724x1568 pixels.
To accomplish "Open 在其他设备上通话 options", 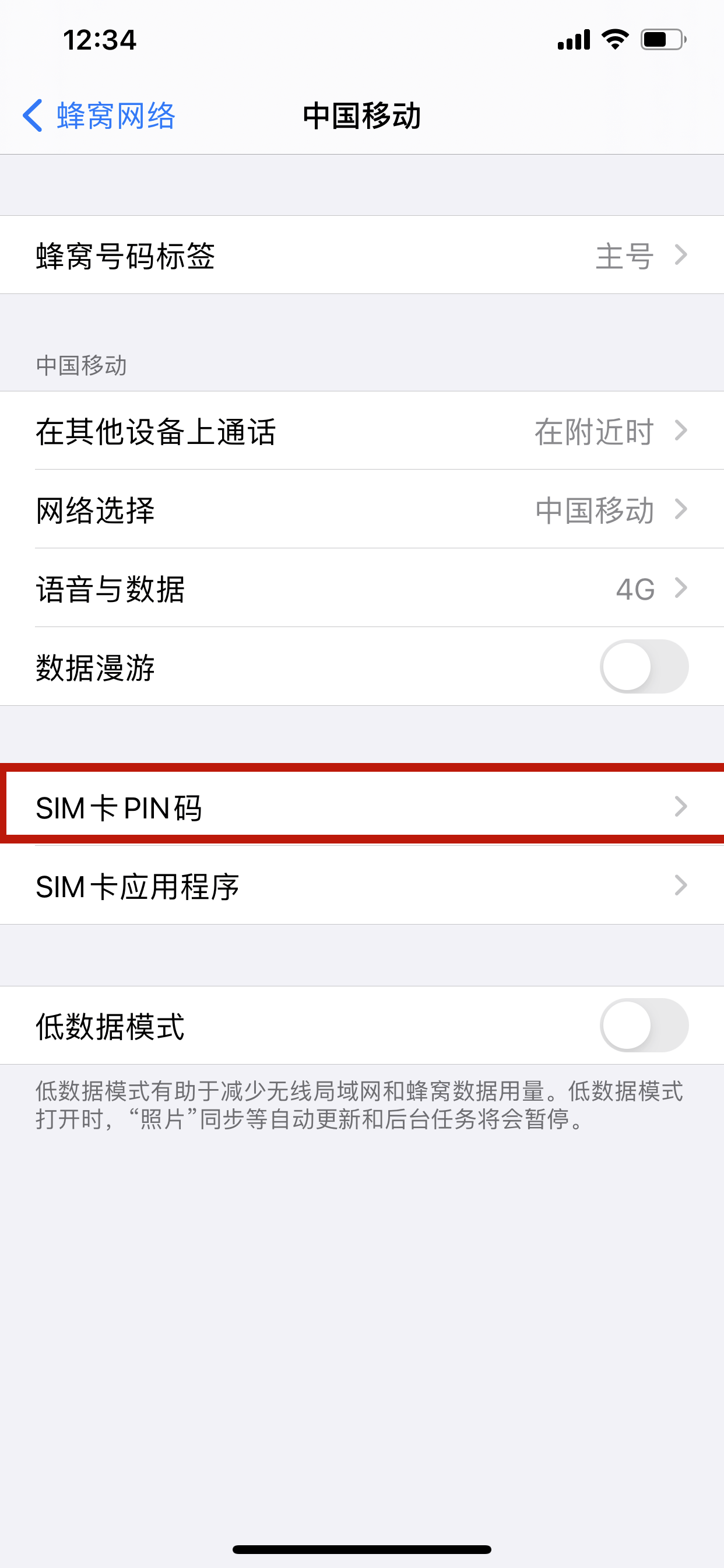I will click(x=361, y=431).
